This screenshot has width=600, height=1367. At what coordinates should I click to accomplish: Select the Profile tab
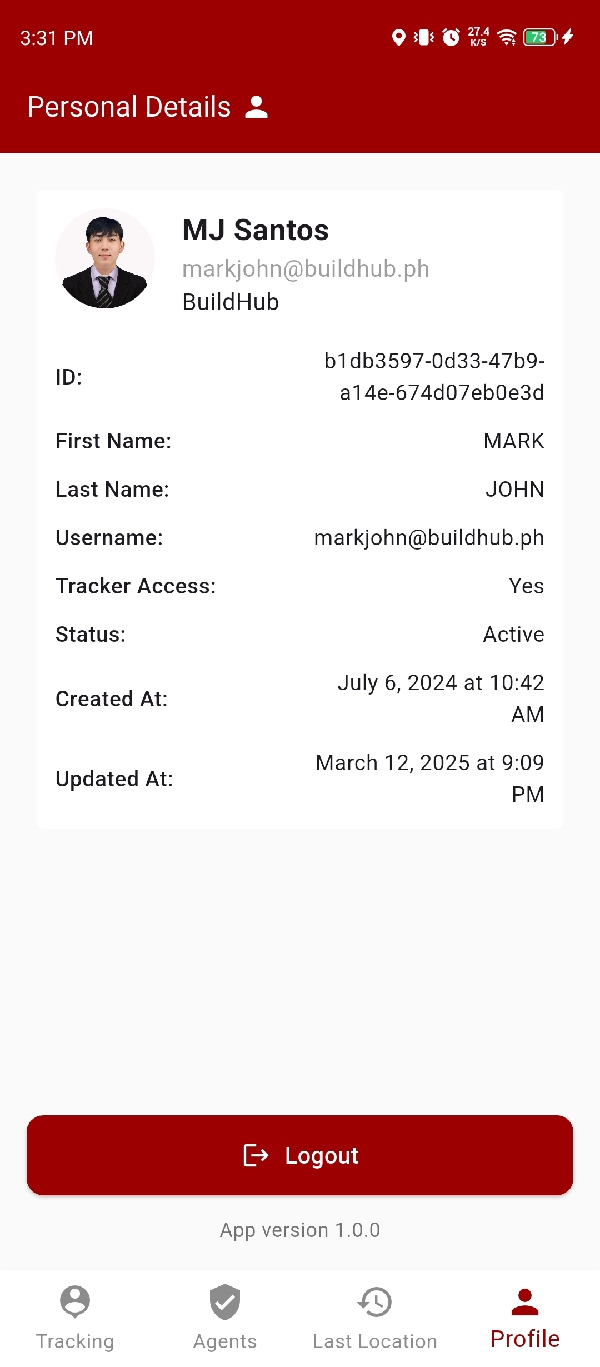[x=524, y=1319]
